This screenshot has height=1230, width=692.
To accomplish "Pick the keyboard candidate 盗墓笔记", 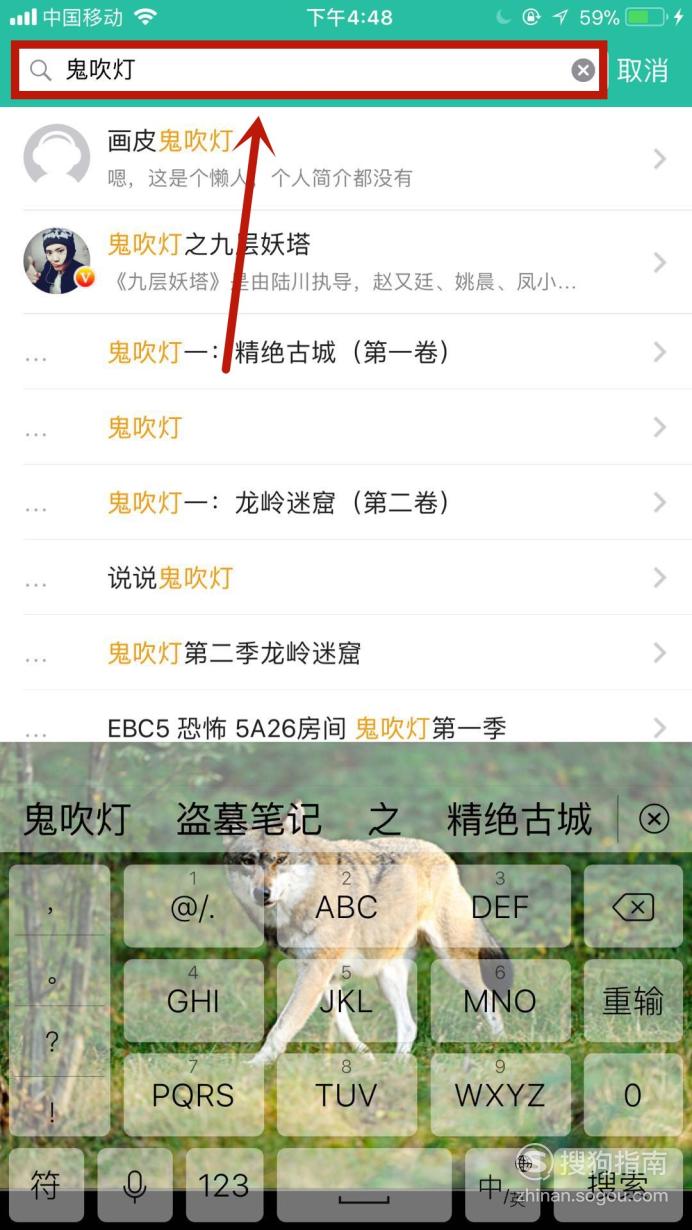I will pos(249,820).
